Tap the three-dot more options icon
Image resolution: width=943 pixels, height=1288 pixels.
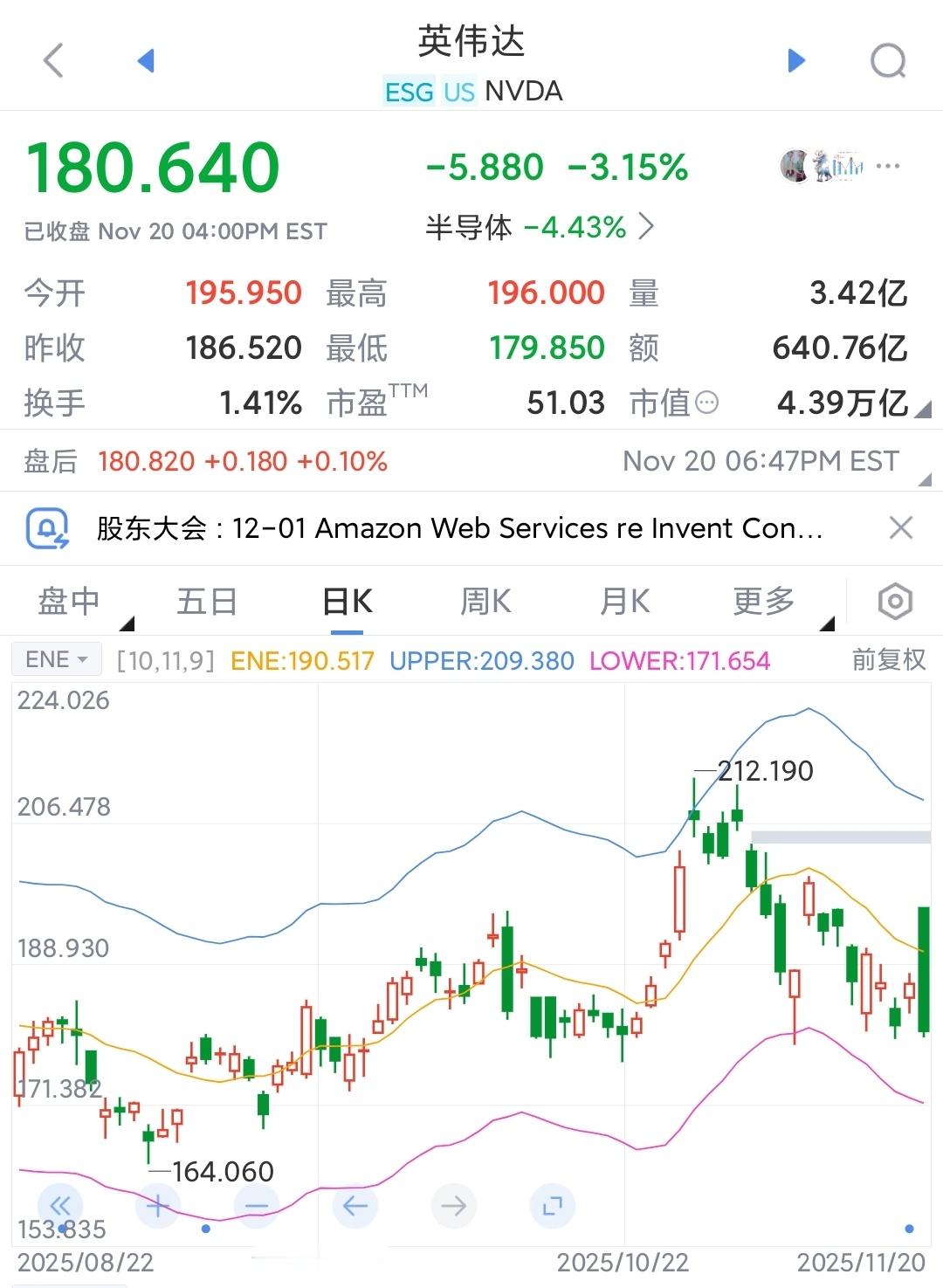click(889, 166)
